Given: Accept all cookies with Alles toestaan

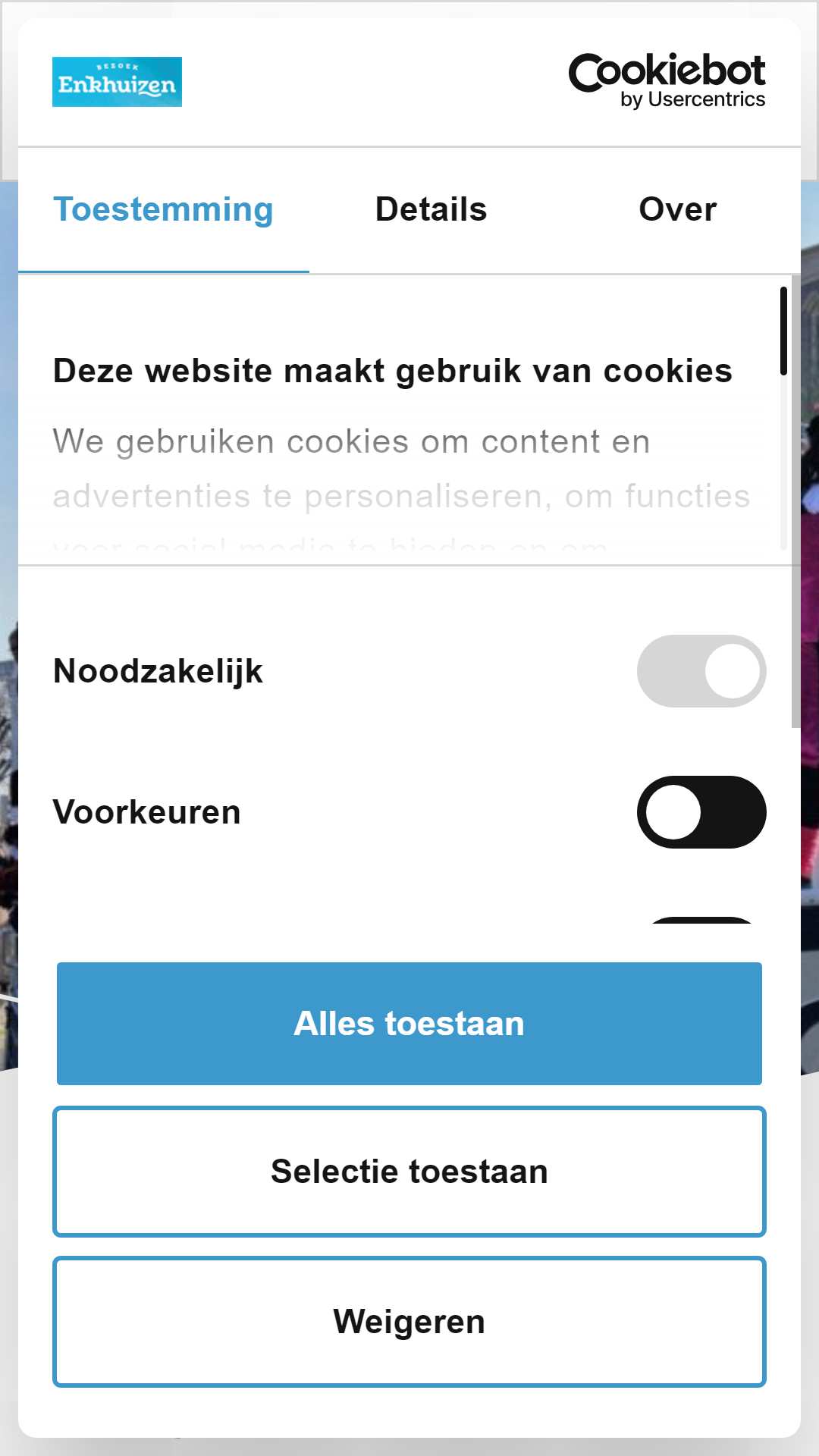Looking at the screenshot, I should coord(409,1024).
